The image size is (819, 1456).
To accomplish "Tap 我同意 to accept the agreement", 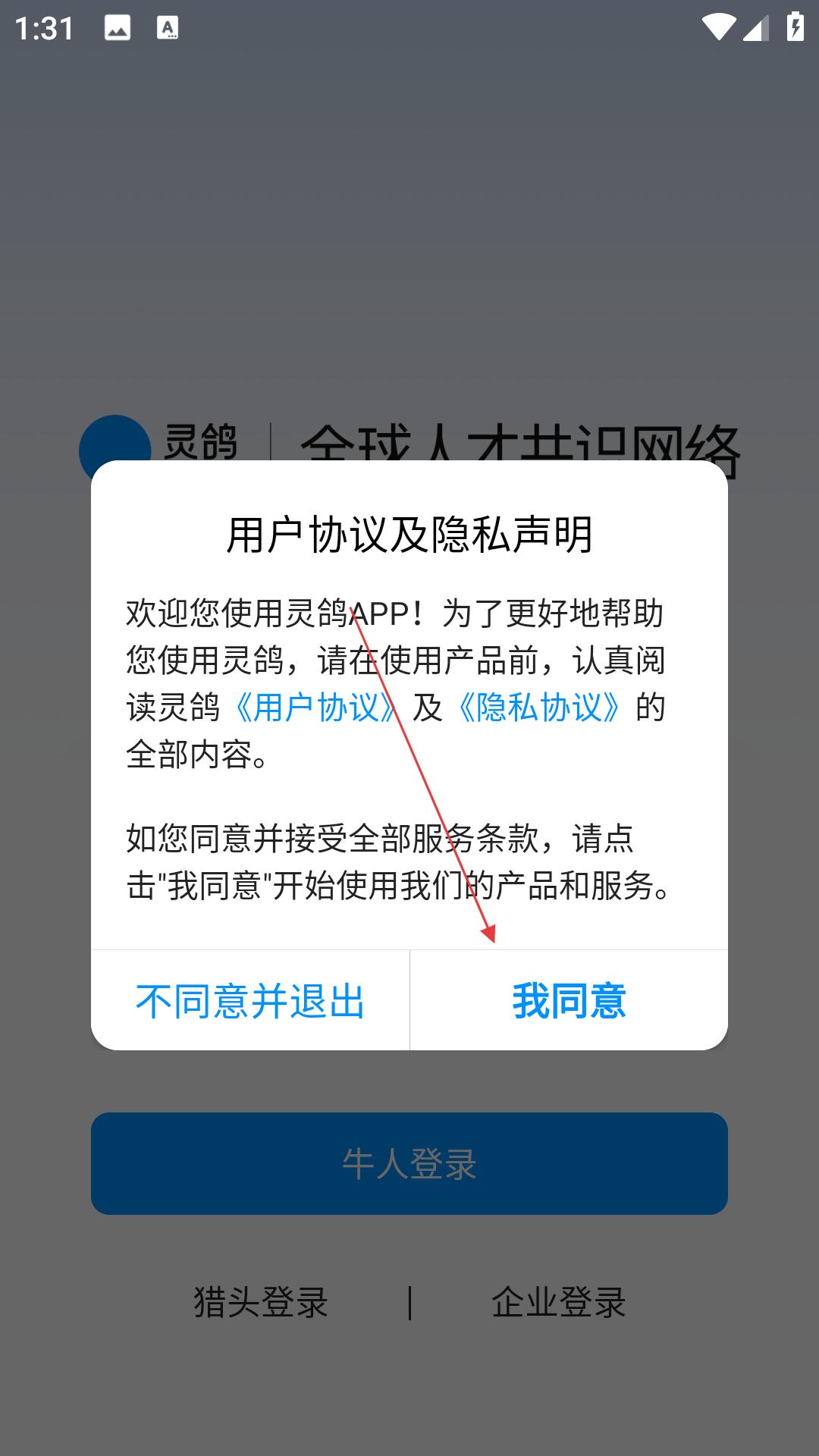I will [569, 1001].
